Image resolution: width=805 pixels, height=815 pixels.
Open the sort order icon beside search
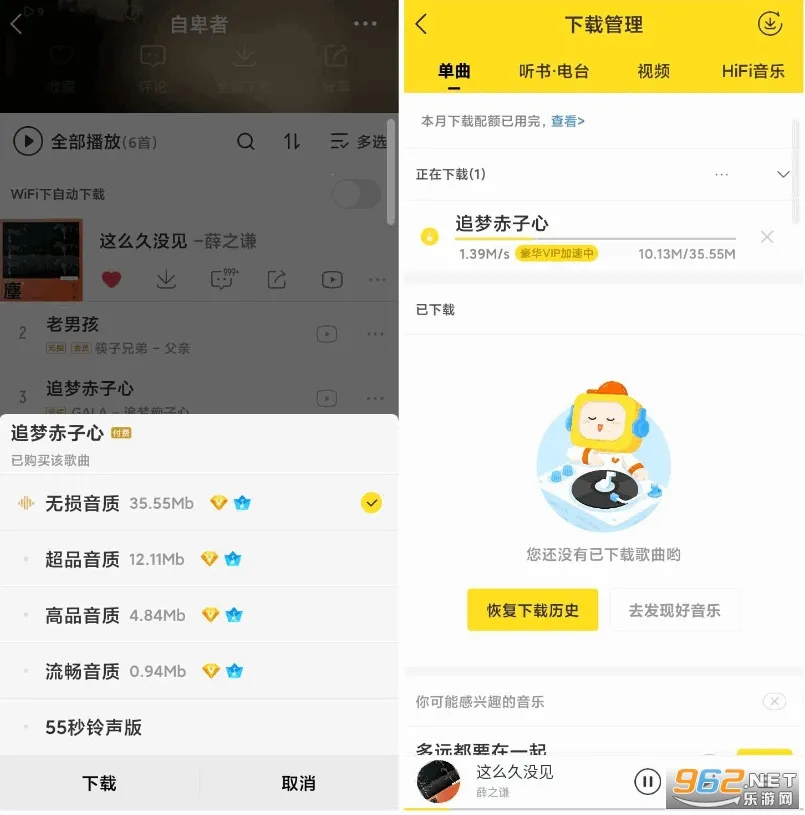click(x=291, y=142)
